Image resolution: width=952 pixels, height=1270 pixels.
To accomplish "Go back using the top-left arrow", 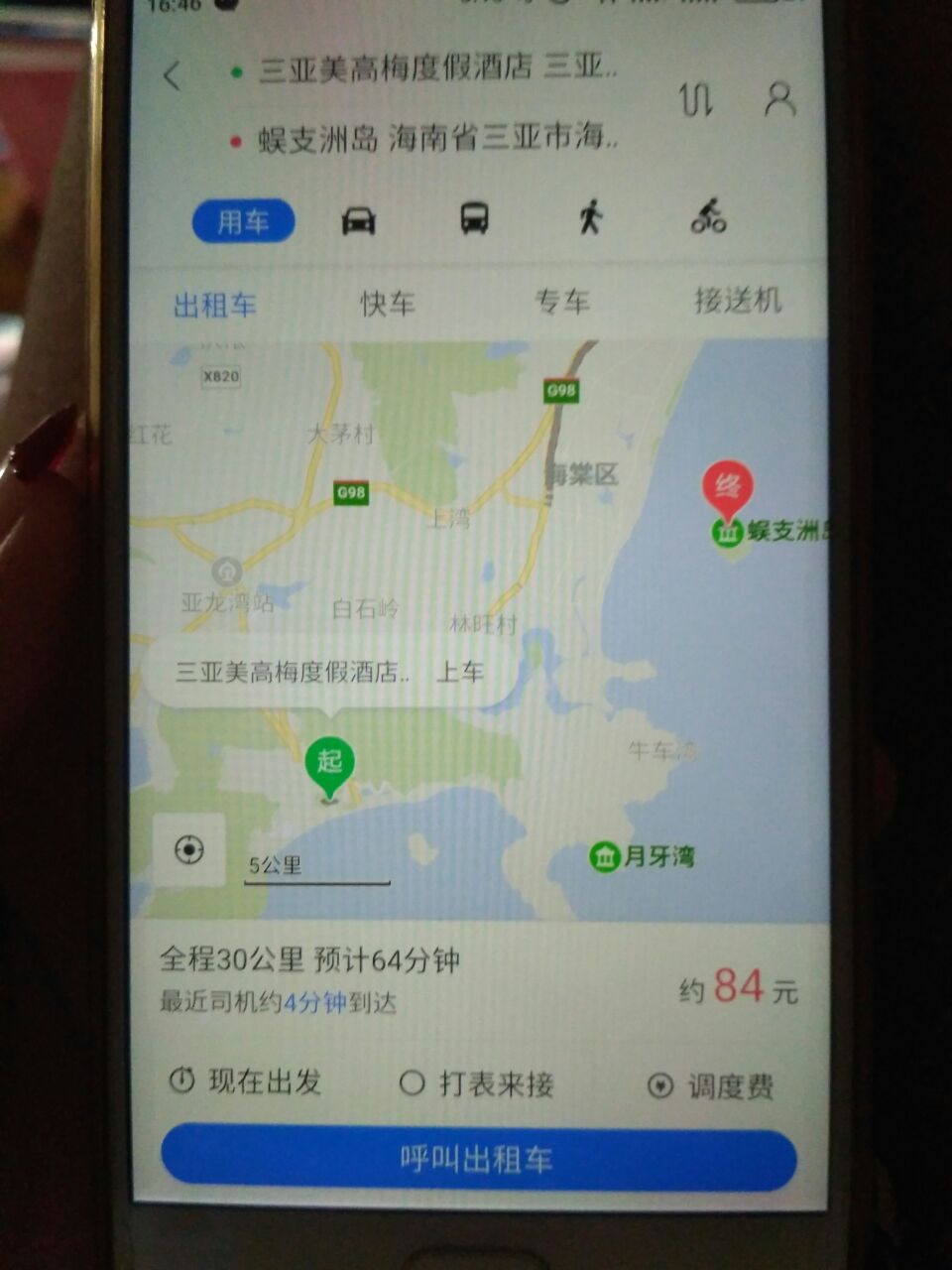I will click(173, 75).
